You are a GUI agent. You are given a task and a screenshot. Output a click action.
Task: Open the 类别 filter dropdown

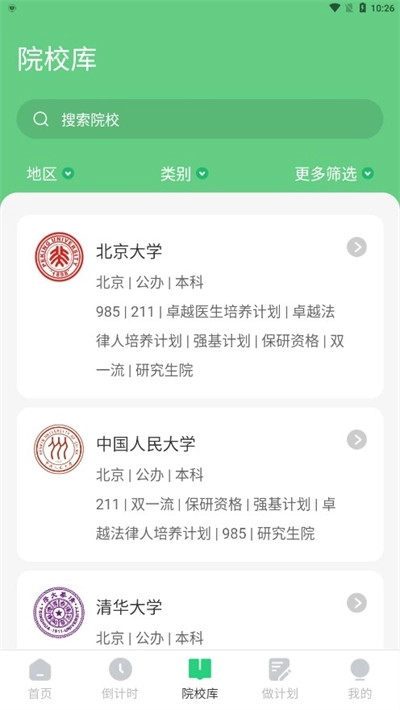click(x=184, y=173)
